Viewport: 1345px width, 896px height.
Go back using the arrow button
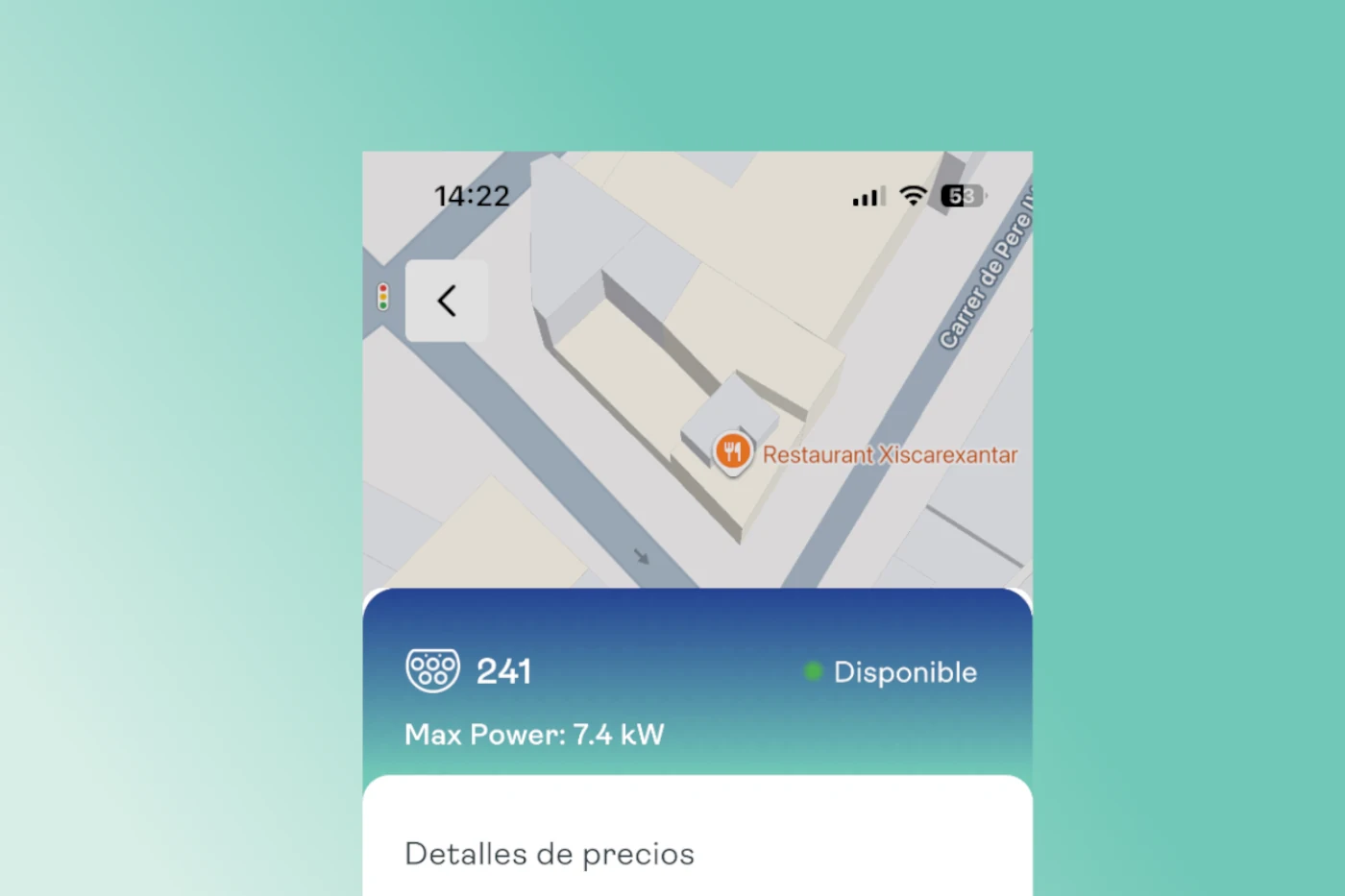[x=447, y=301]
